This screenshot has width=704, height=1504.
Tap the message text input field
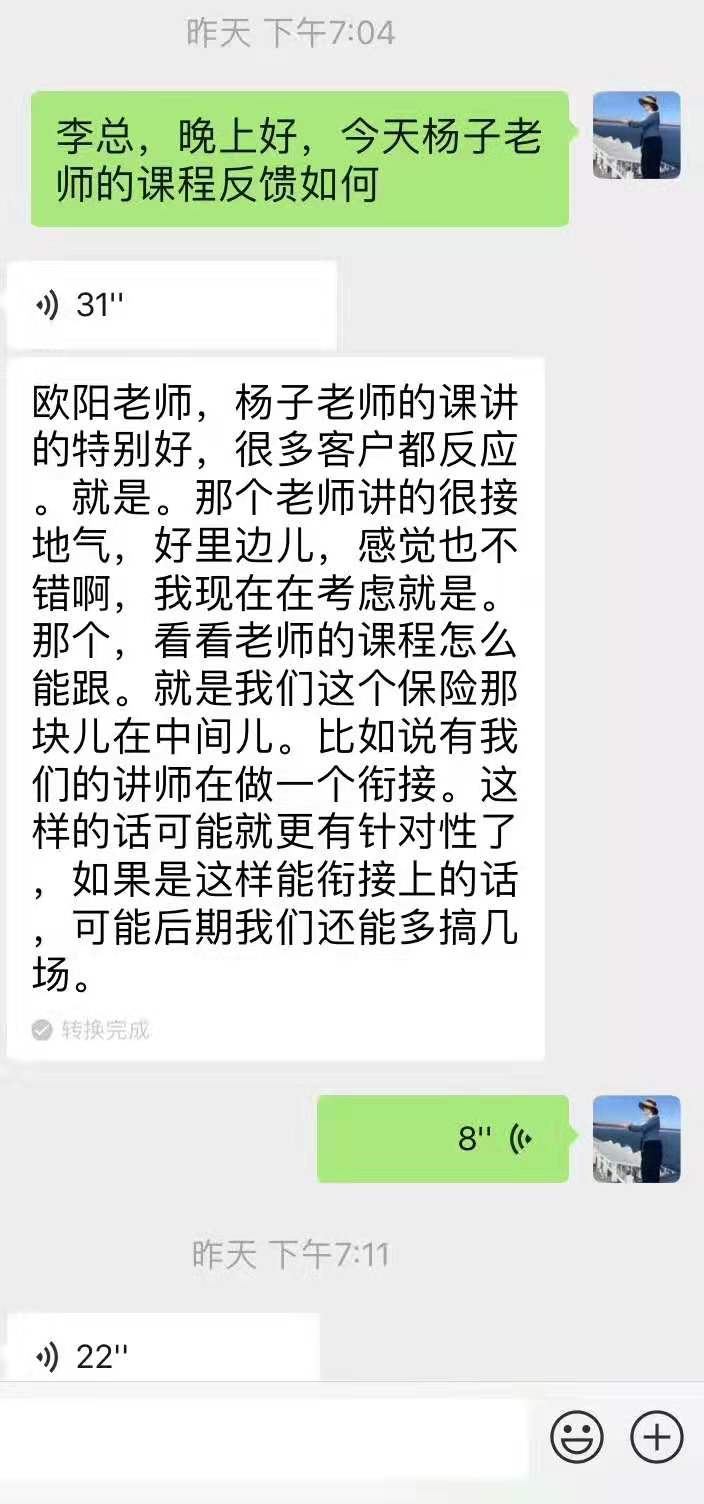(265, 1438)
